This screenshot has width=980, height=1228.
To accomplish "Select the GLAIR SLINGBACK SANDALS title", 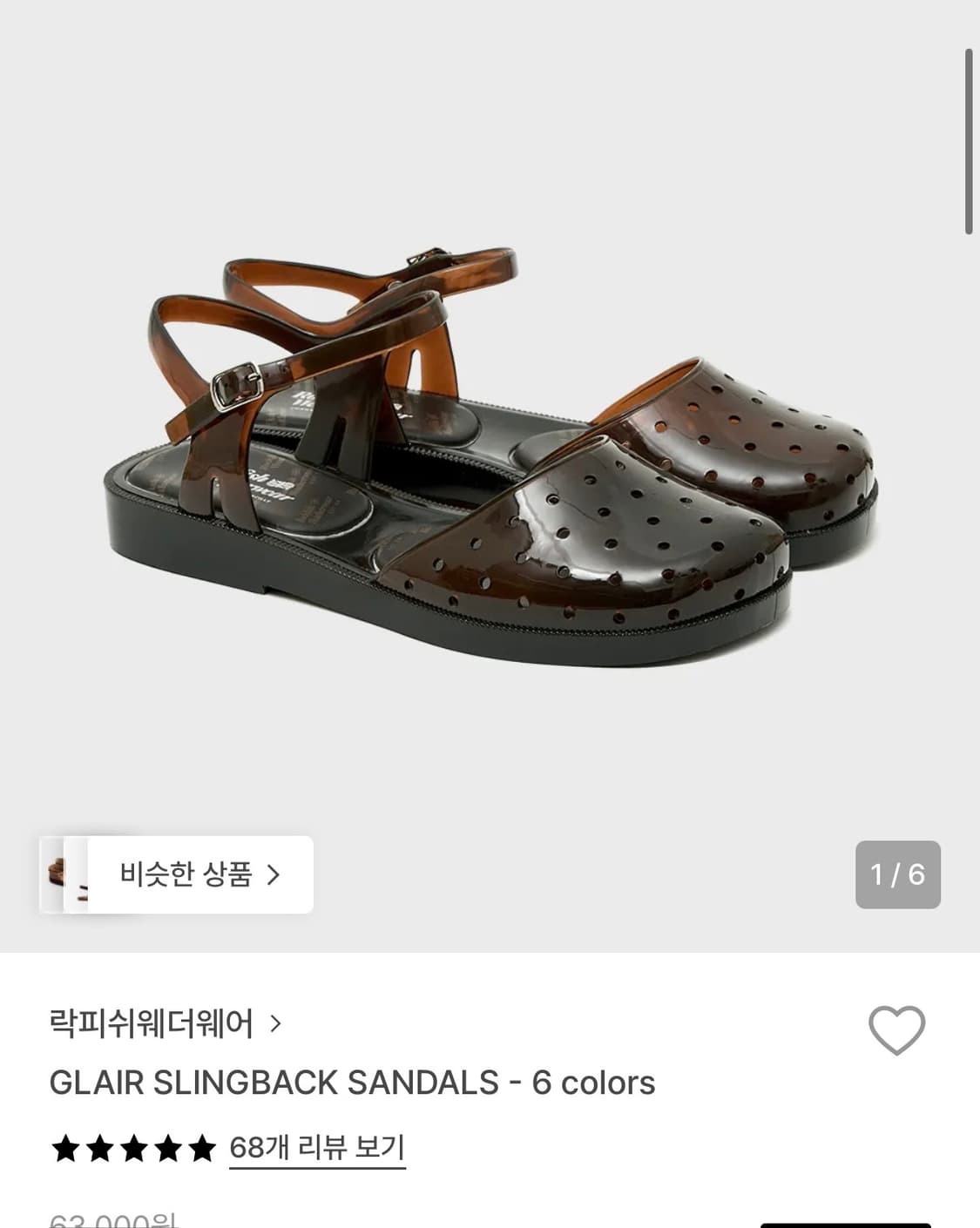I will pos(352,1082).
